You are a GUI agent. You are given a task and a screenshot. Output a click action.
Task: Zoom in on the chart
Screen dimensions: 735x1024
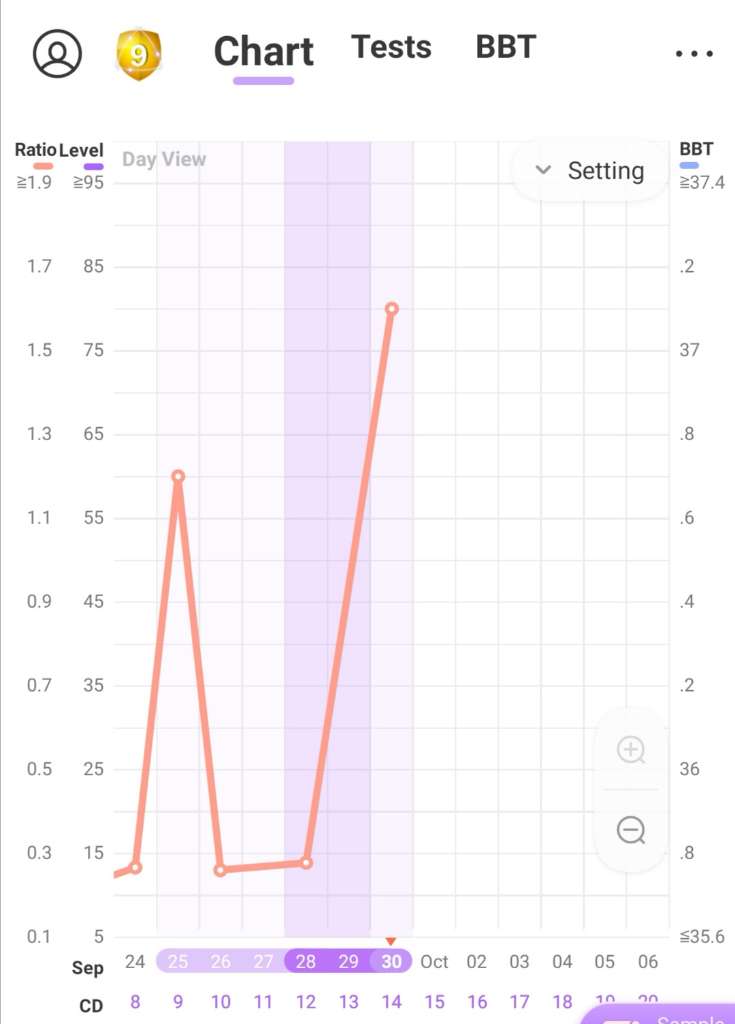point(631,750)
